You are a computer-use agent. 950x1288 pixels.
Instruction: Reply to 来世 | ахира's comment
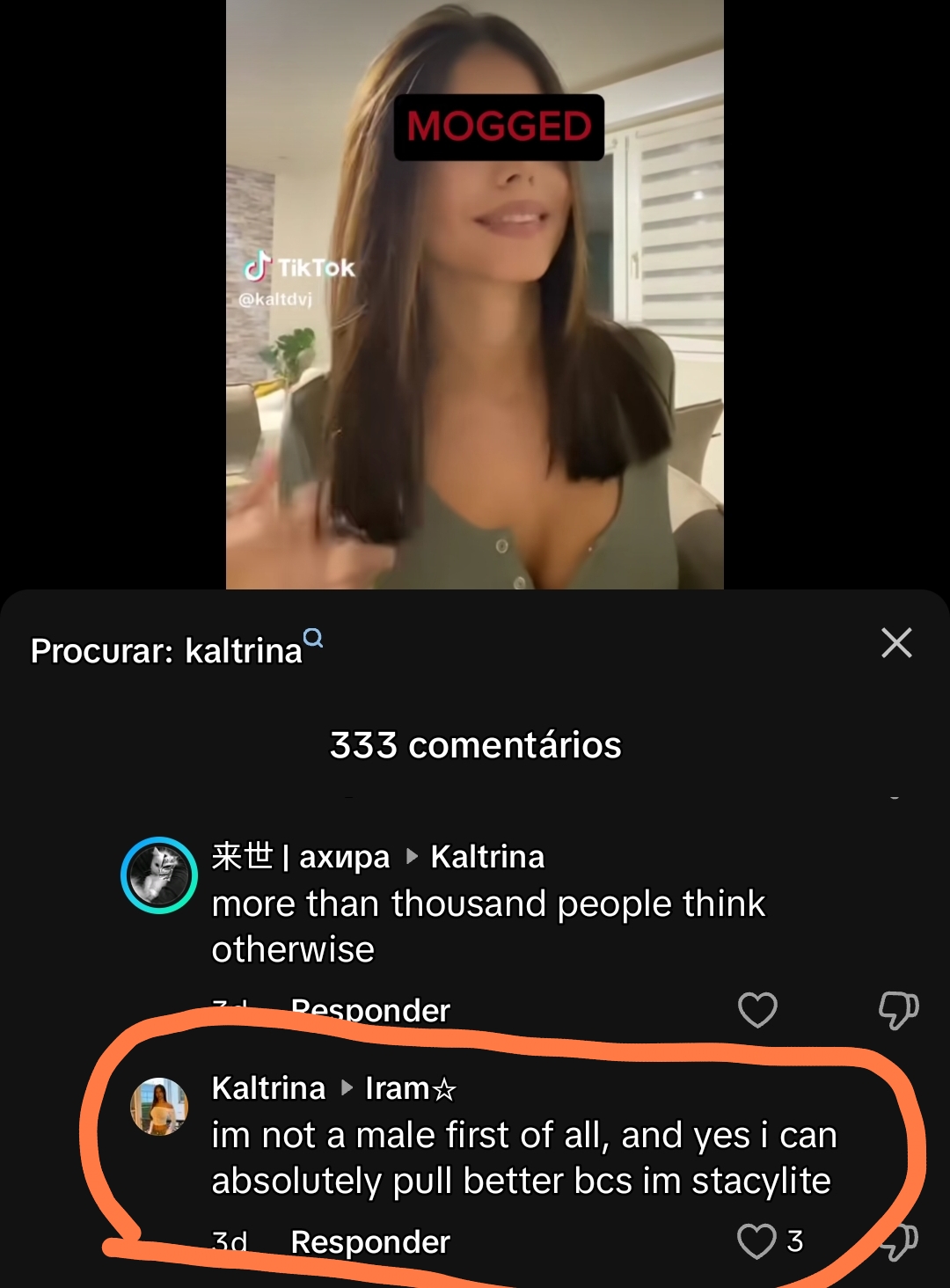click(x=369, y=1011)
